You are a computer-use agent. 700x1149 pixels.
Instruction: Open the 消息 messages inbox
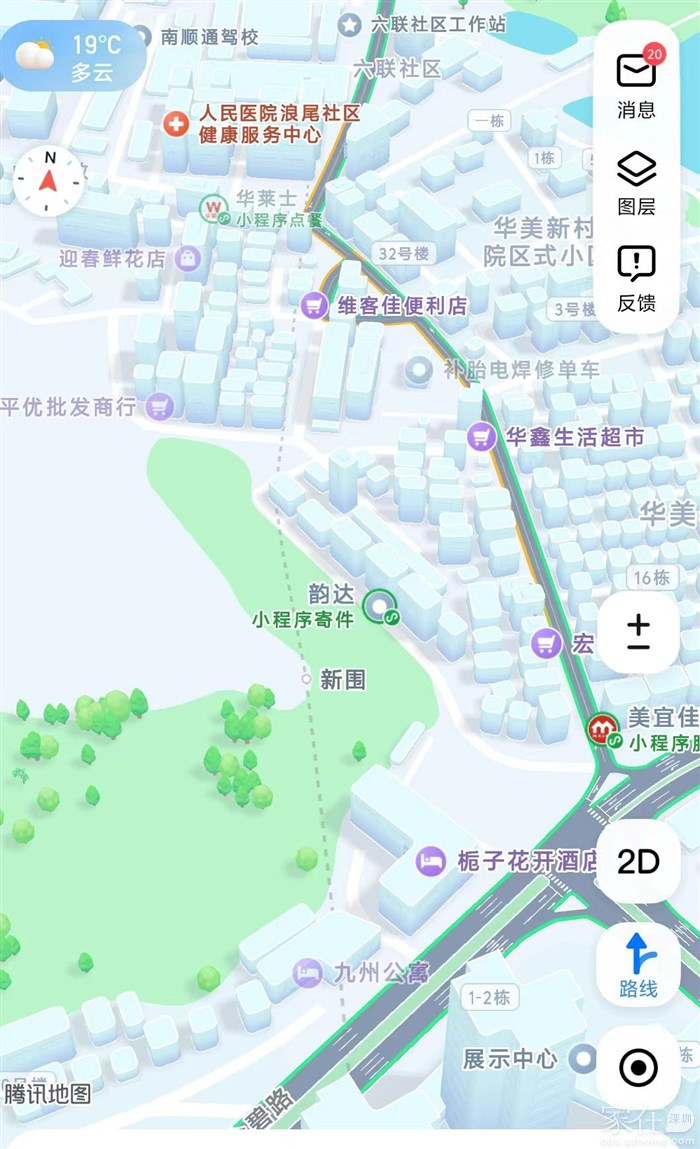[636, 83]
